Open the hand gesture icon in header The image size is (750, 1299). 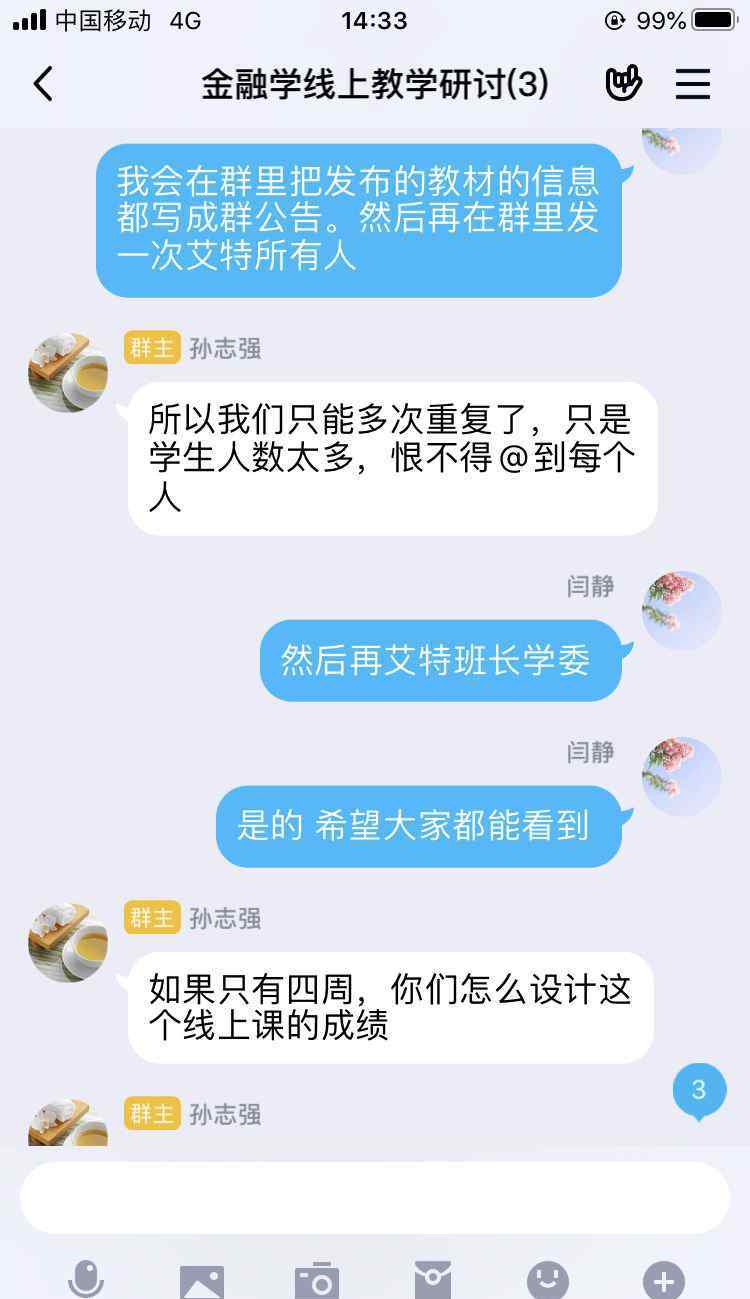coord(623,84)
